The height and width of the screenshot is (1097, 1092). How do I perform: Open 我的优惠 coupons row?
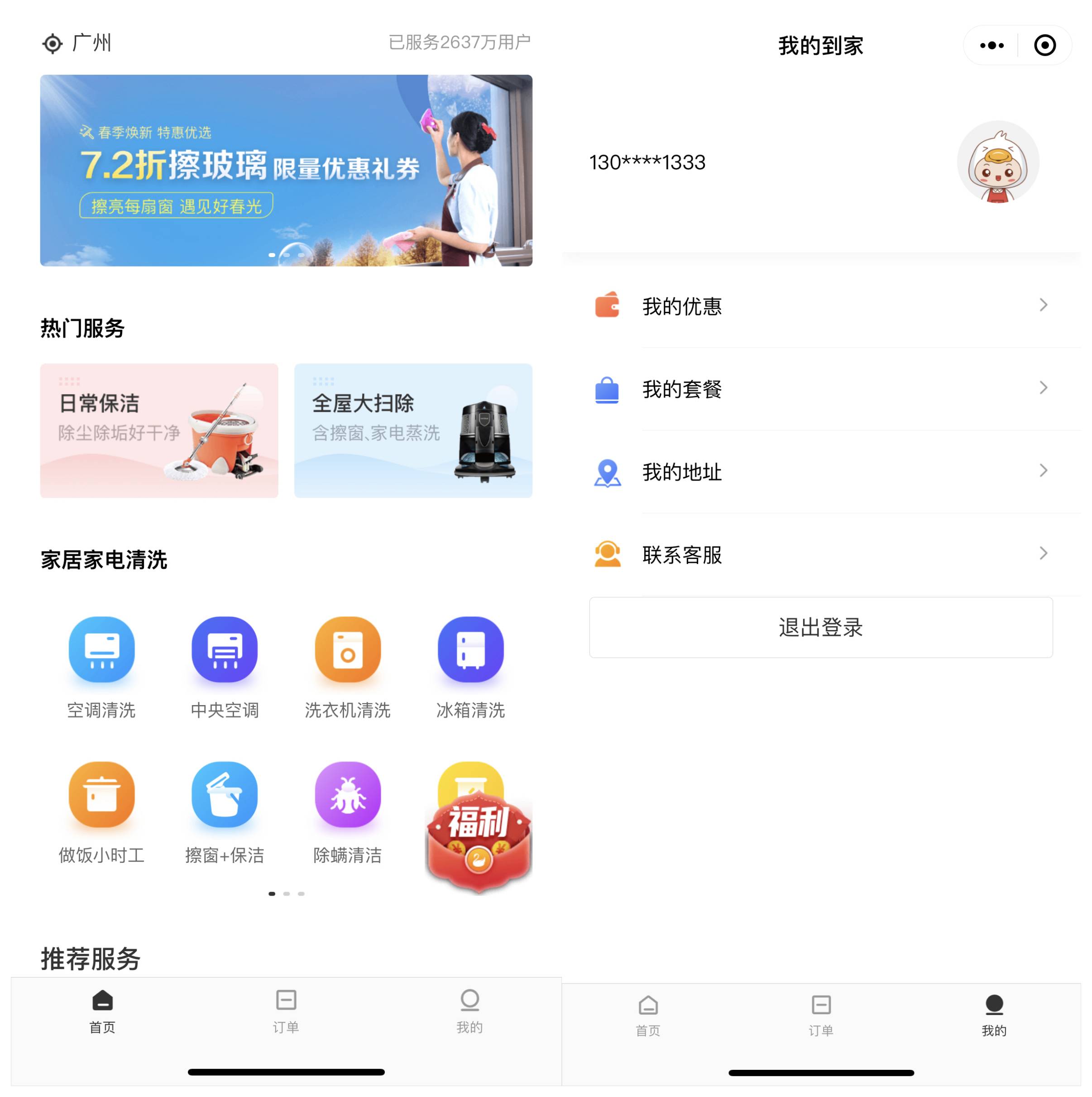pos(821,306)
